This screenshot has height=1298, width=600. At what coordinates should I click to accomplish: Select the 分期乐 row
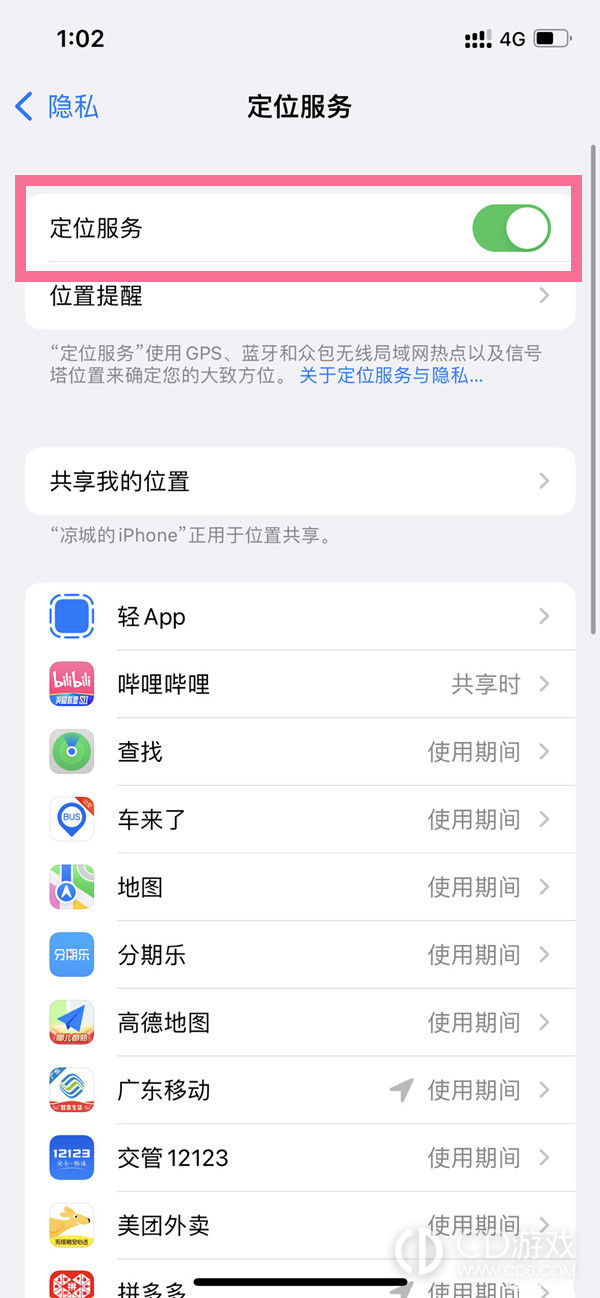(300, 955)
